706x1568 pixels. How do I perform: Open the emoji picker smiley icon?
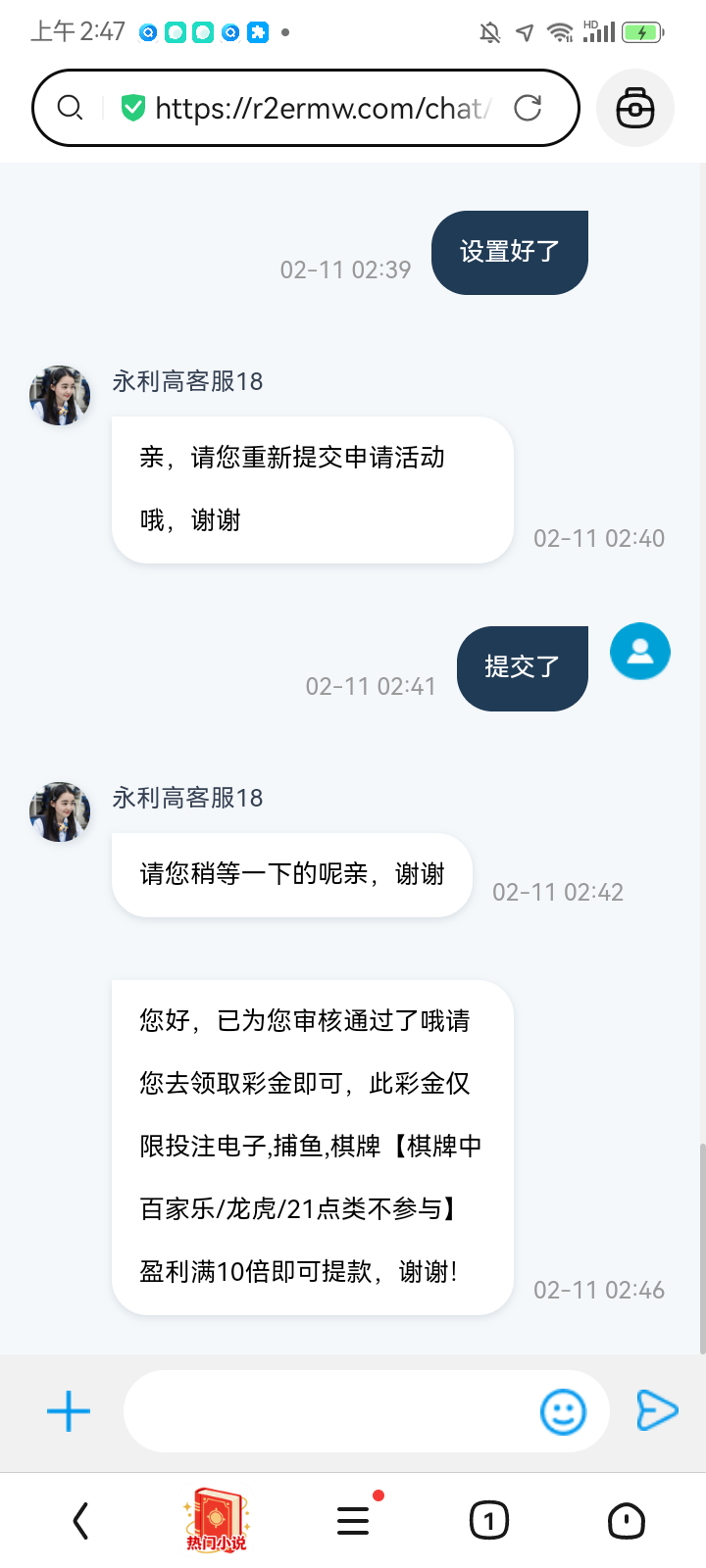point(563,1410)
